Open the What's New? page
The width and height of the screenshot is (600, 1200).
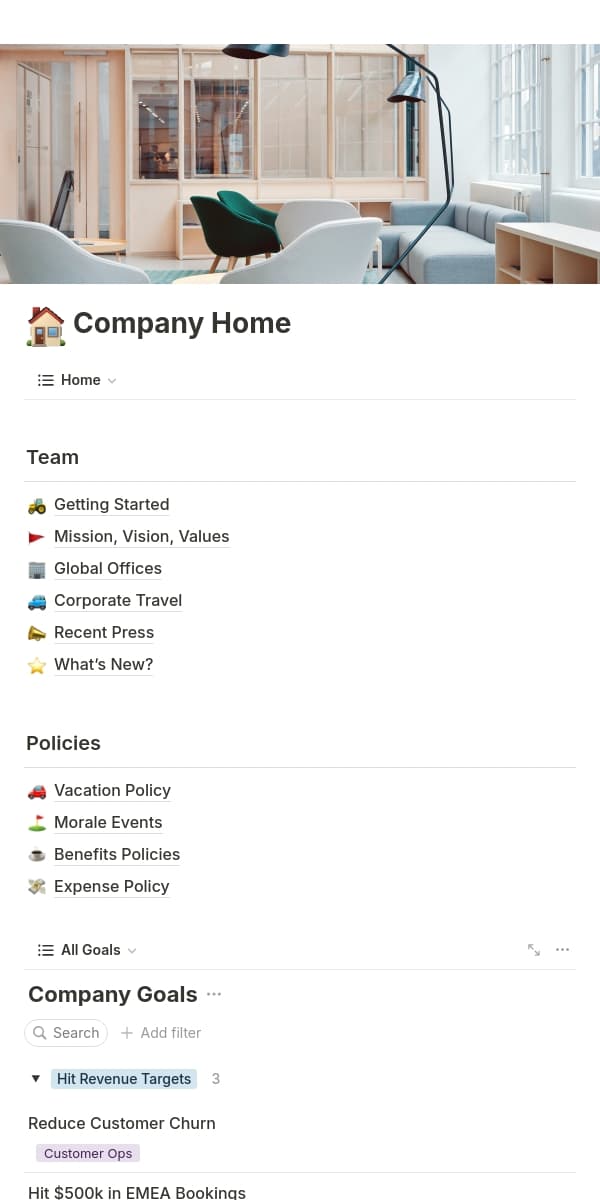[x=103, y=664]
